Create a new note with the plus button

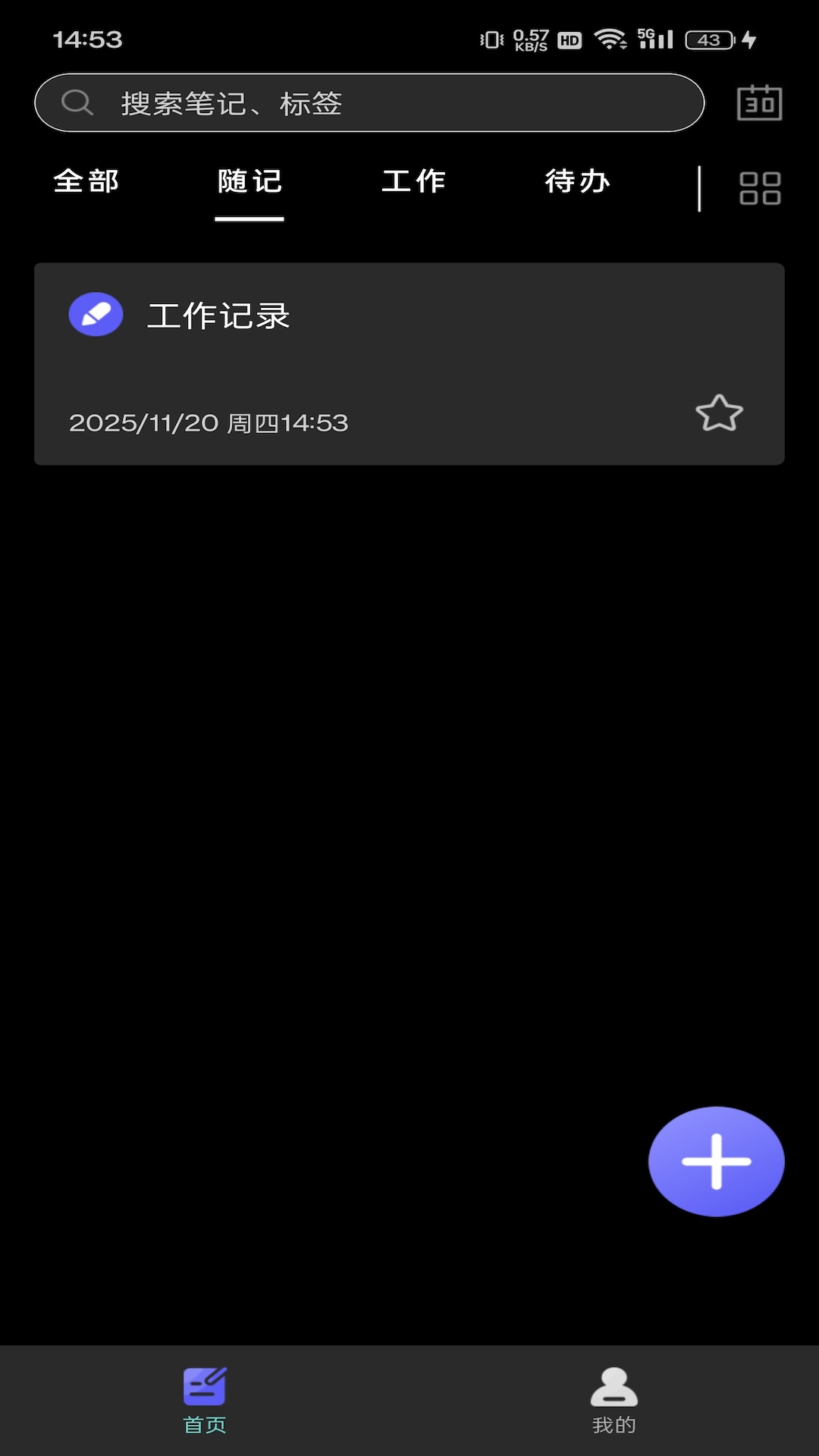716,1161
